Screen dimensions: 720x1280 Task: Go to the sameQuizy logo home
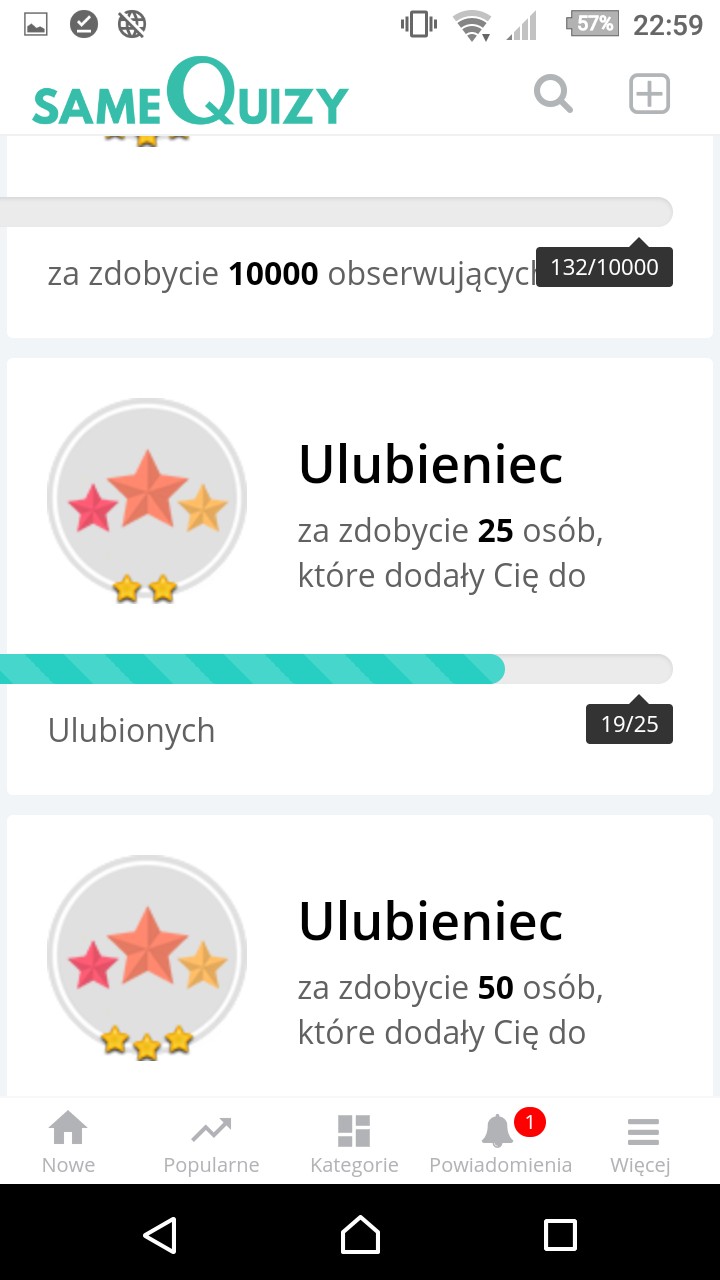click(x=190, y=94)
